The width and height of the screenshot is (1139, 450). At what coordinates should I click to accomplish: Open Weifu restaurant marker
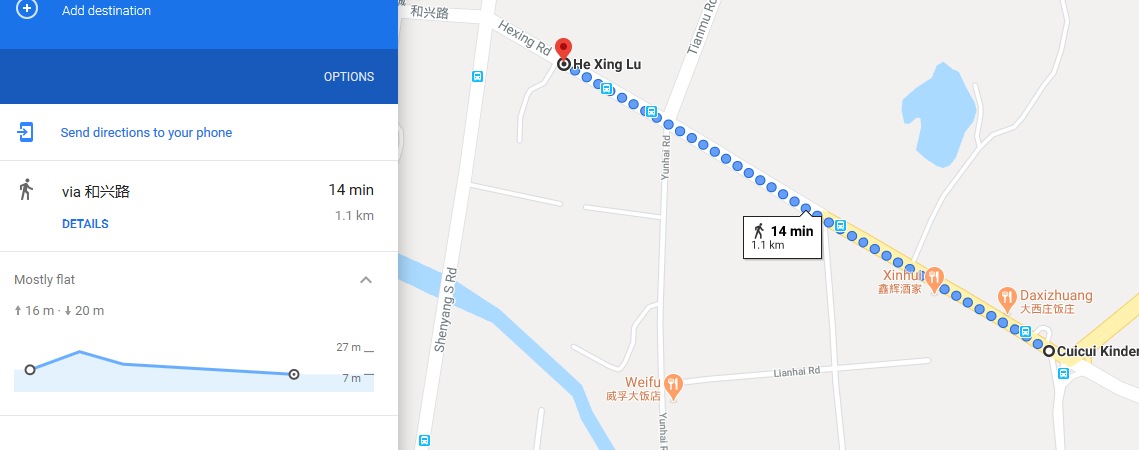click(x=674, y=382)
